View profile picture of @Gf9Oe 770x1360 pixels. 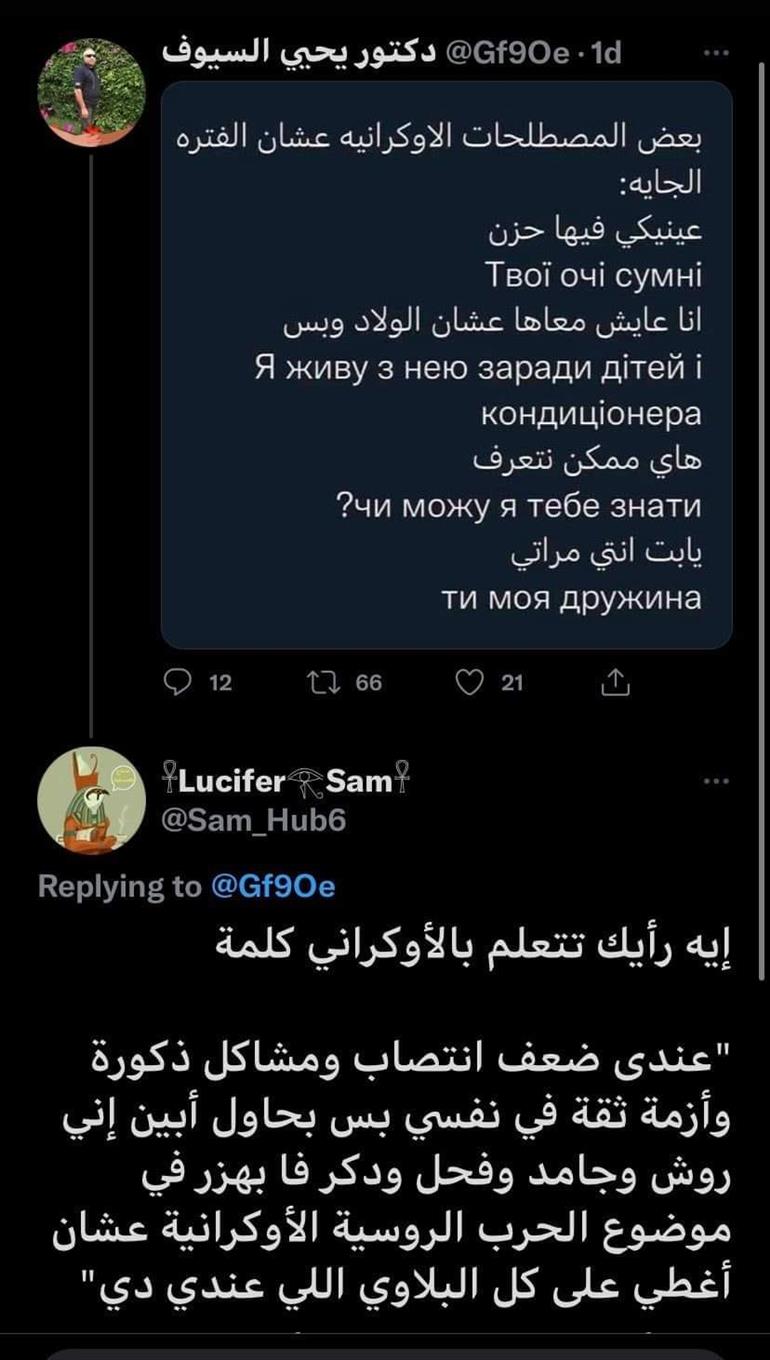[91, 93]
